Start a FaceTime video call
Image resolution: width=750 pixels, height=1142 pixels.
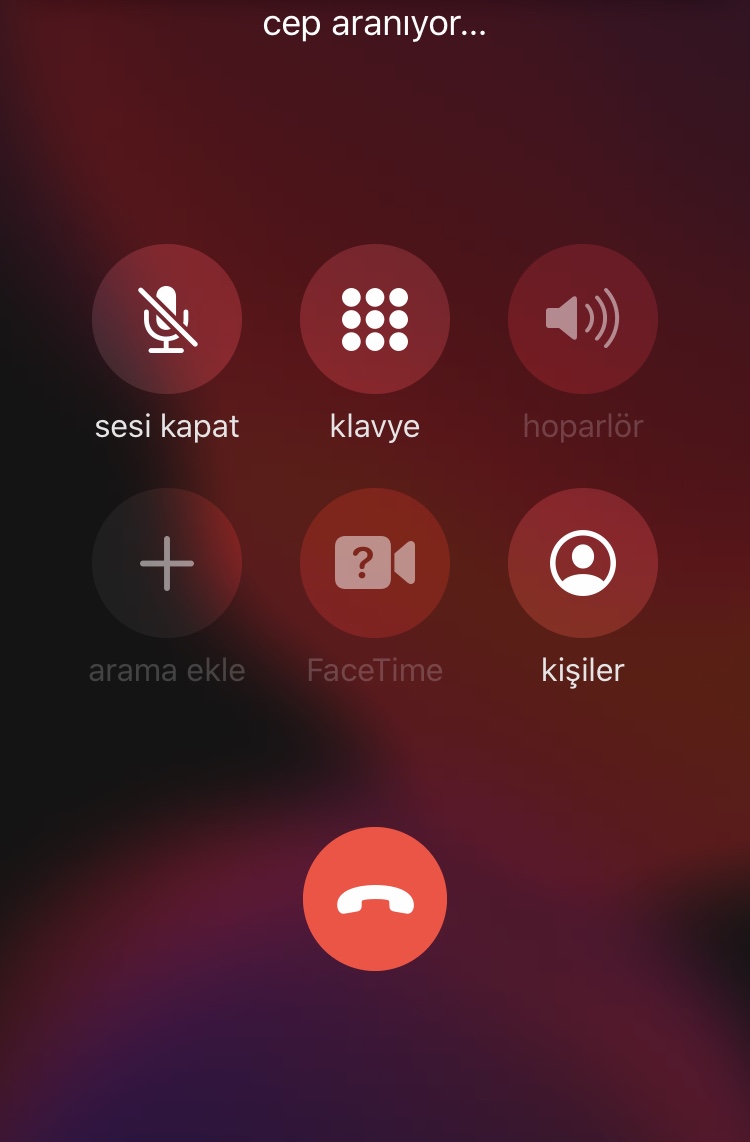375,563
